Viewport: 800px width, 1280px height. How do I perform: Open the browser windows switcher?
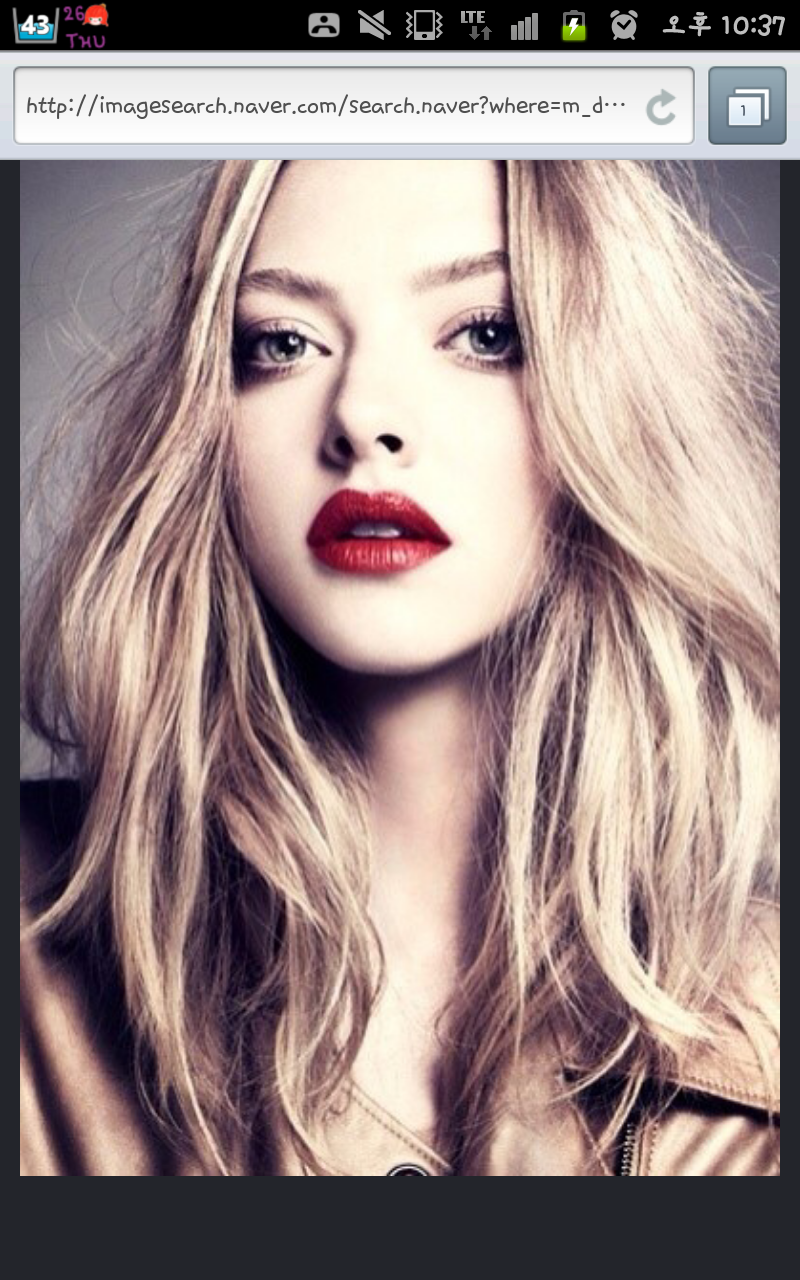[747, 106]
